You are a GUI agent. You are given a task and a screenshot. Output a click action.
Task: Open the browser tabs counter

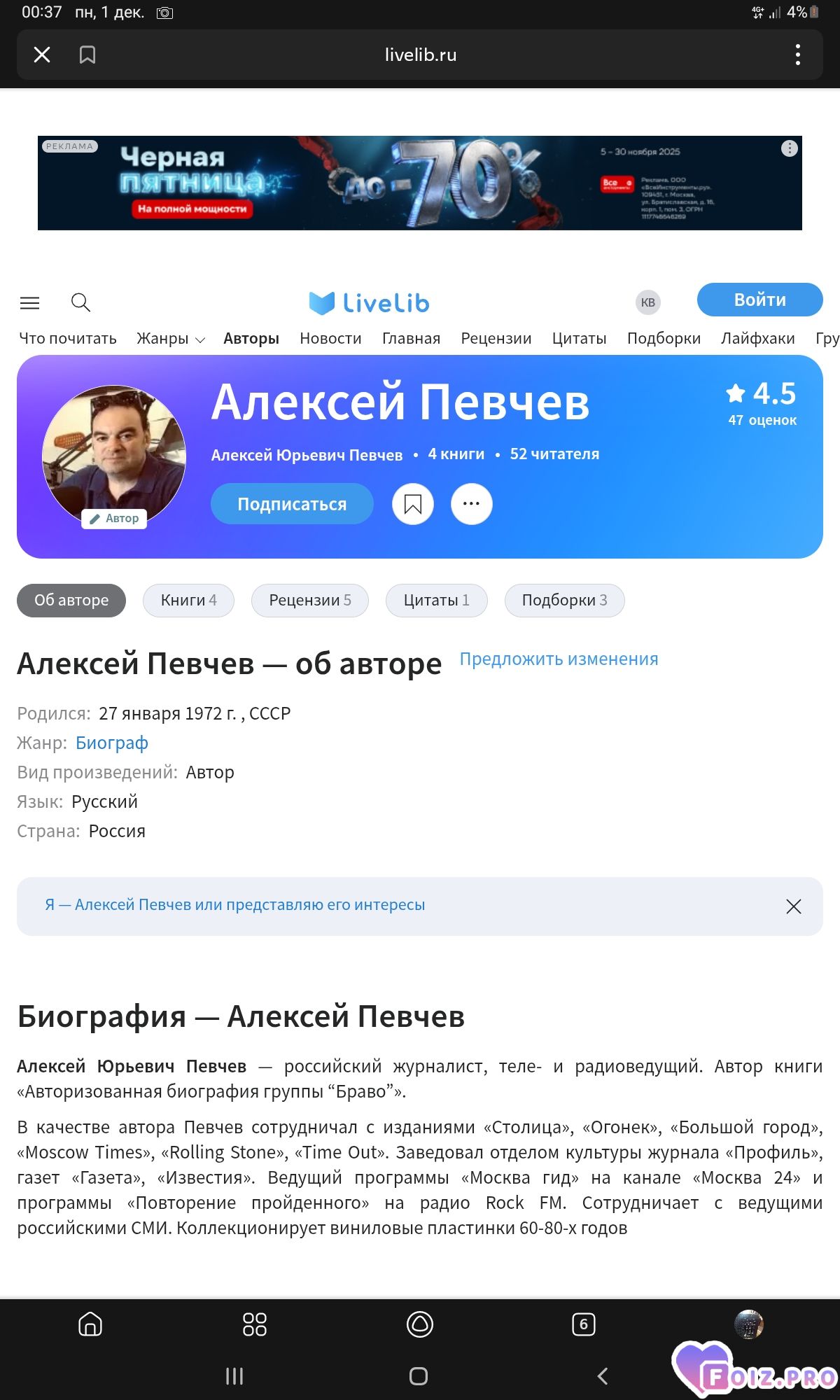click(x=584, y=1324)
